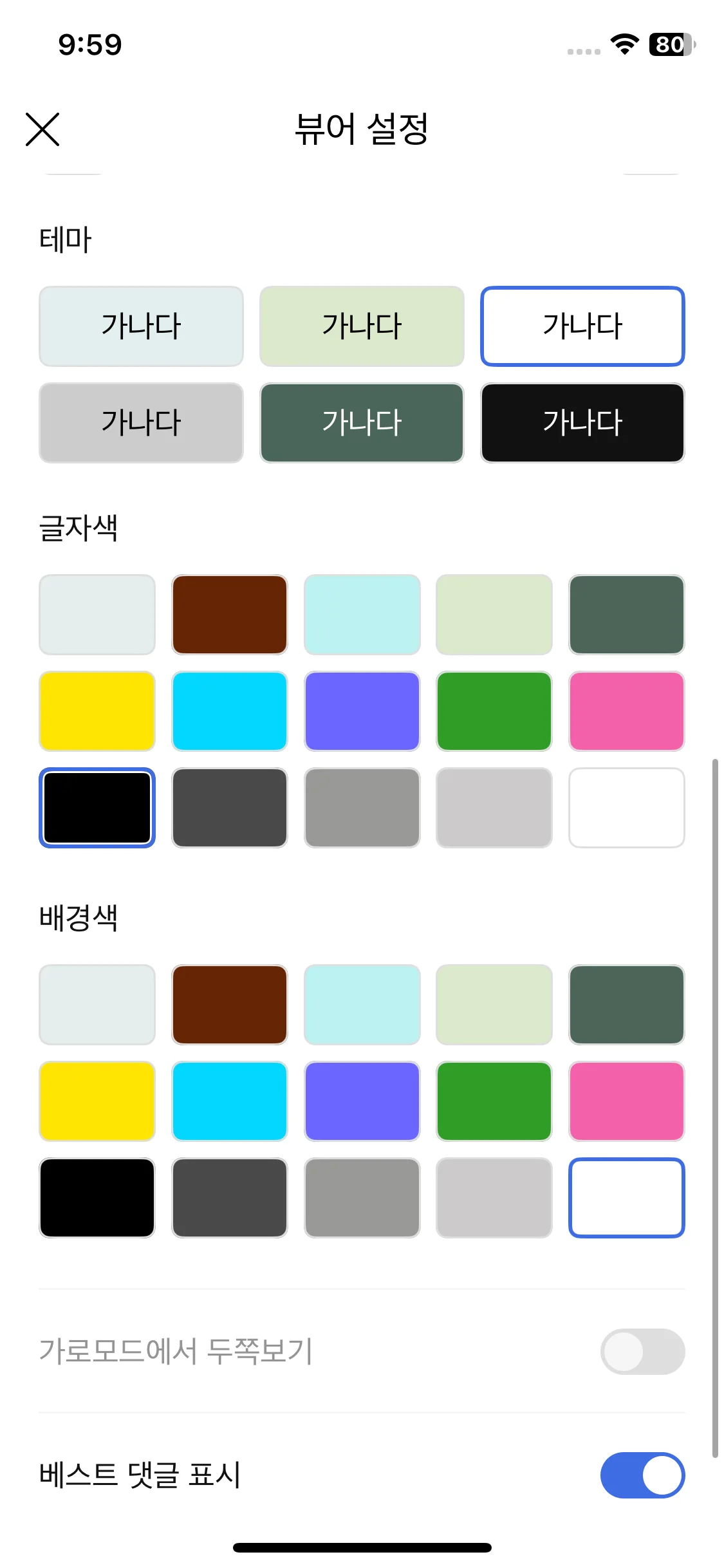724x1568 pixels.
Task: Set background color (배경색) to black
Action: click(x=97, y=1198)
